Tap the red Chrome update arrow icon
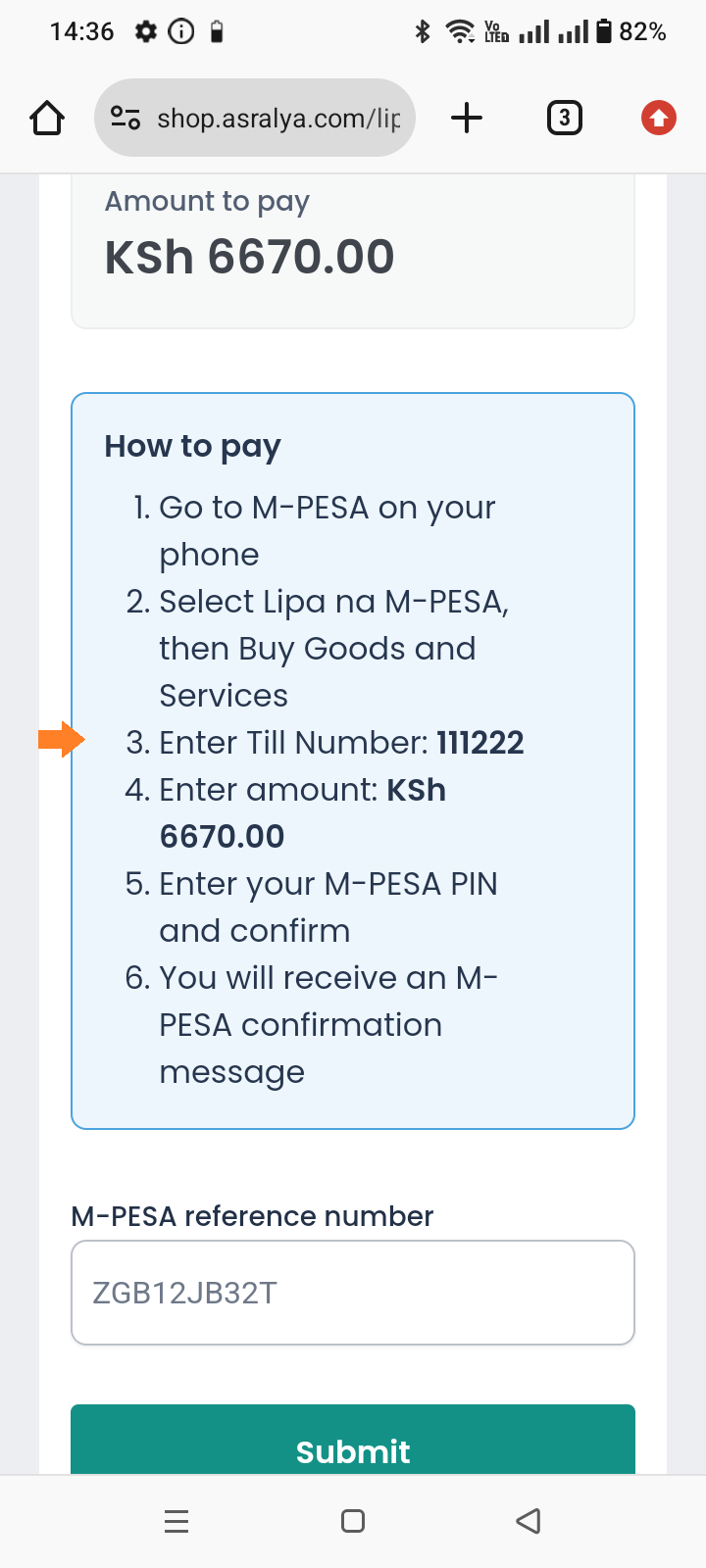The width and height of the screenshot is (706, 1568). click(x=658, y=118)
